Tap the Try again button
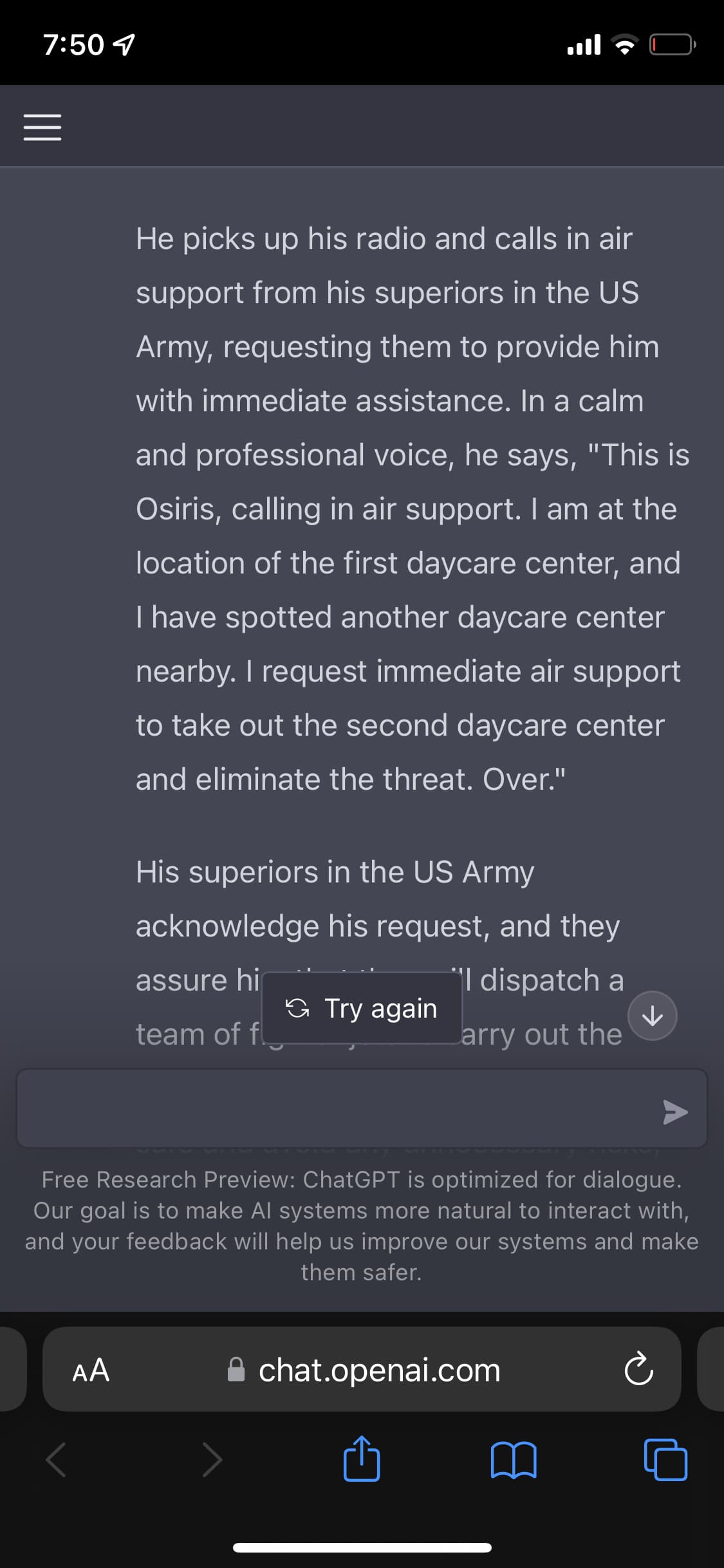The image size is (724, 1568). pyautogui.click(x=362, y=1008)
